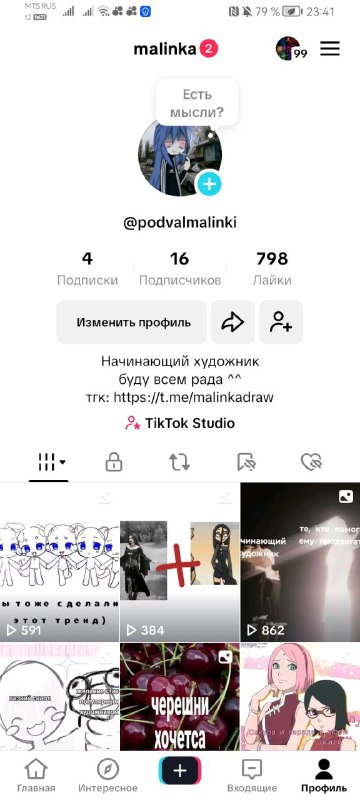The image size is (360, 800).
Task: Open the add friends icon
Action: coord(281,322)
